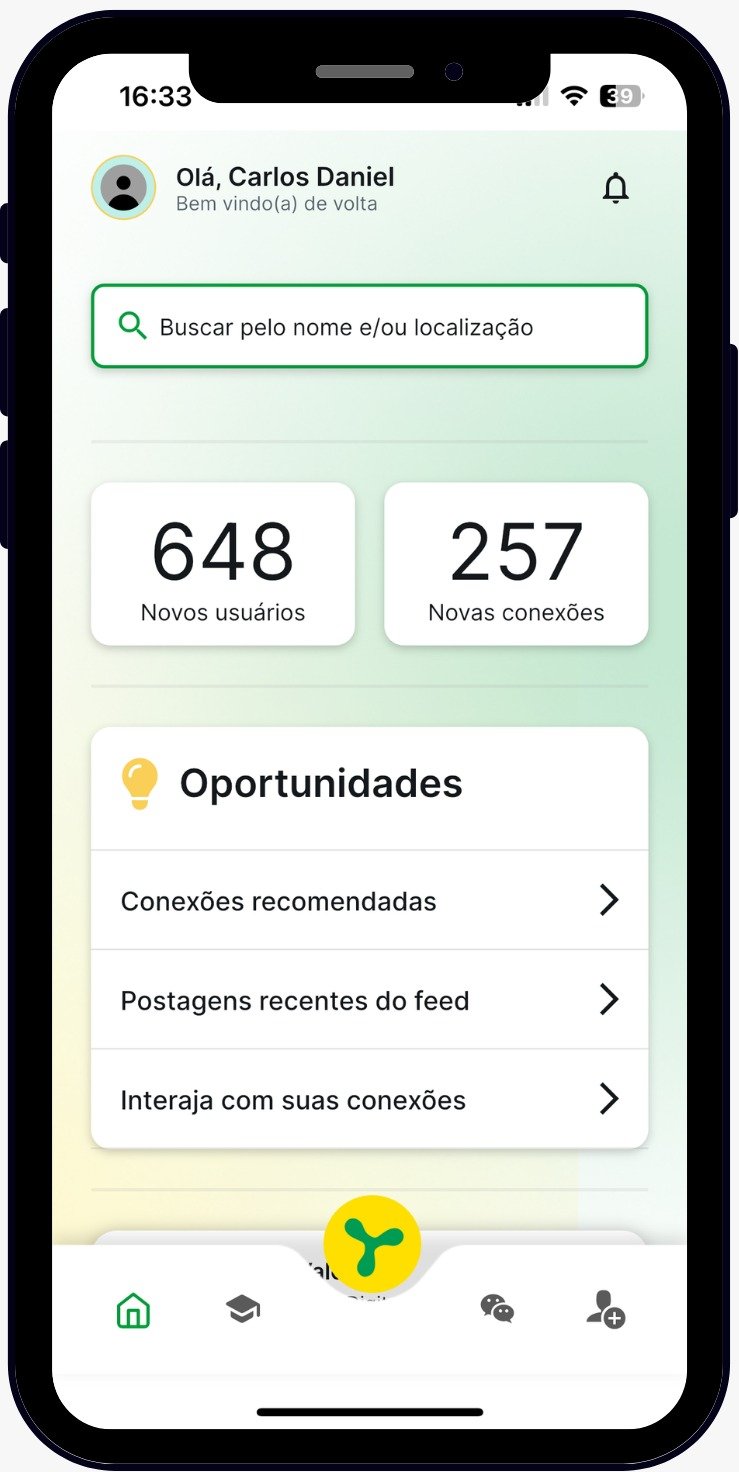Open the Novos usuários card
Viewport: 739px width, 1472px height.
click(x=223, y=564)
